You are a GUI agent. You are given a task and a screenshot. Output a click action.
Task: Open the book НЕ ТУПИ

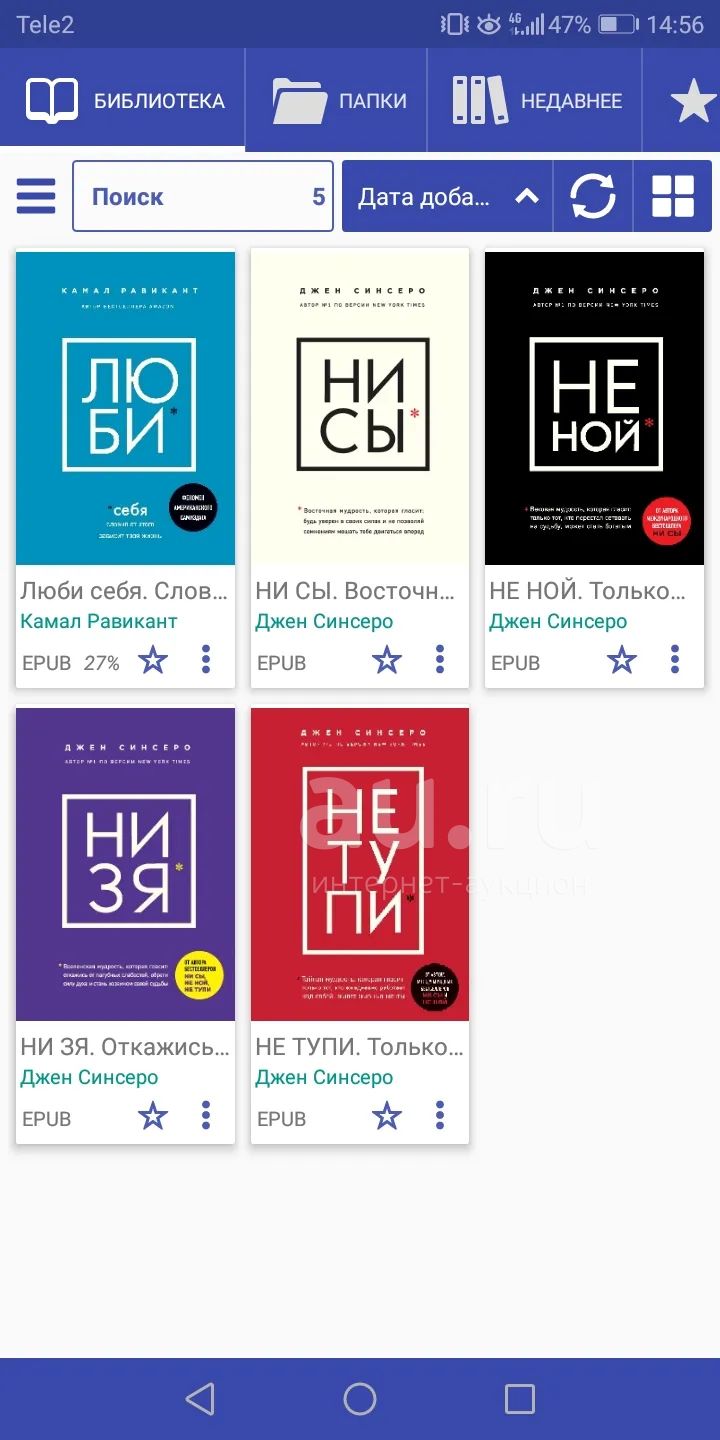tap(360, 864)
